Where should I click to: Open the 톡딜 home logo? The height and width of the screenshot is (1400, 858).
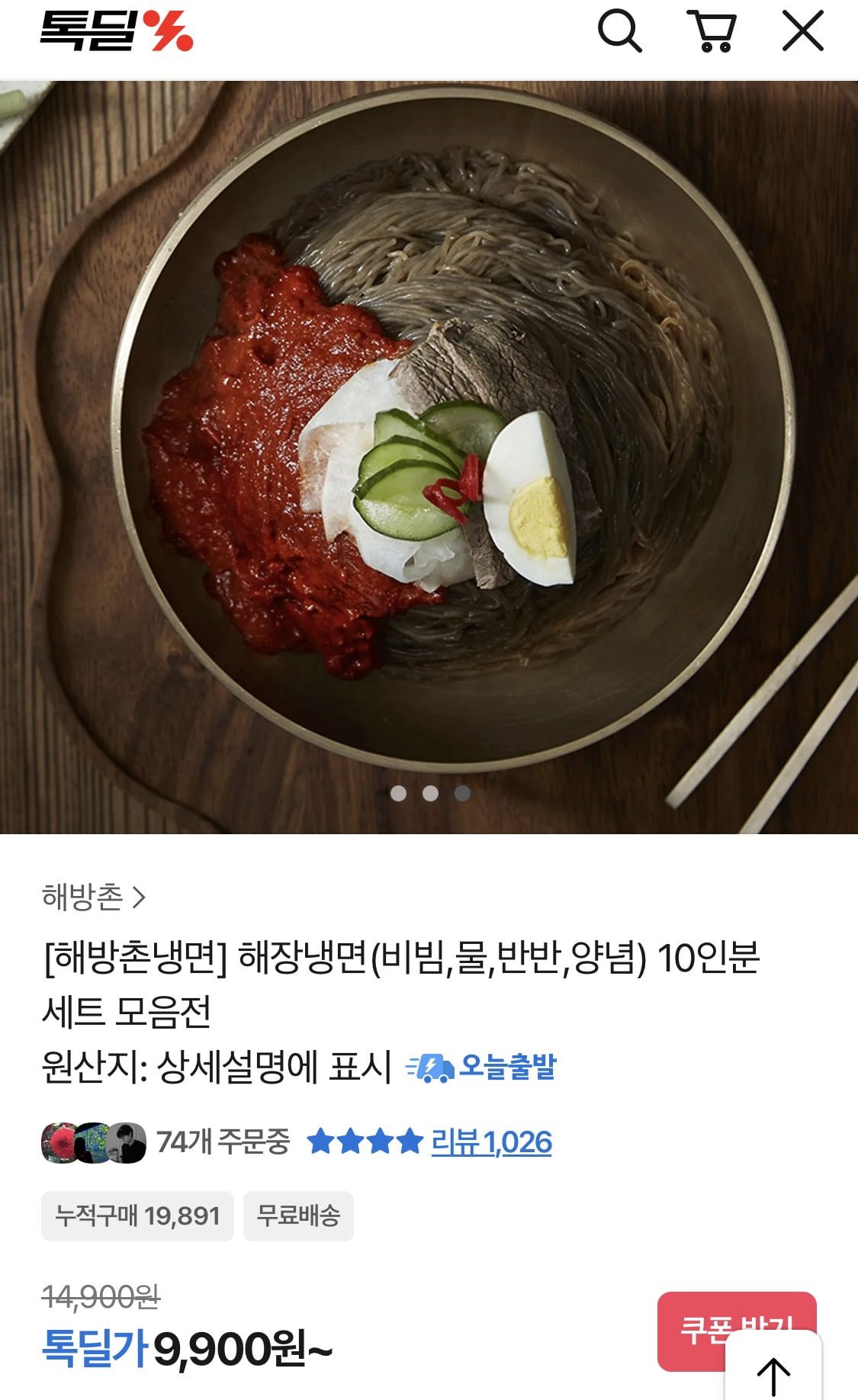116,32
